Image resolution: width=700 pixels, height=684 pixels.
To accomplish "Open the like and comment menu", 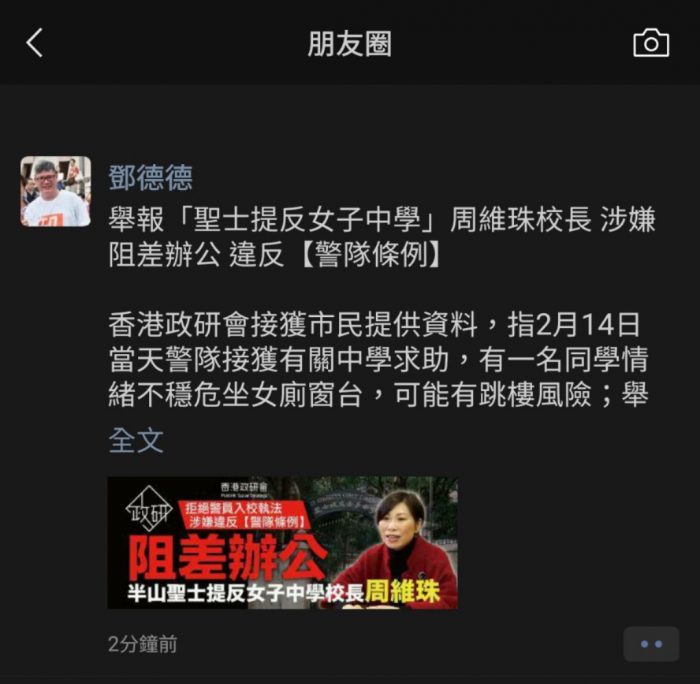I will (651, 644).
